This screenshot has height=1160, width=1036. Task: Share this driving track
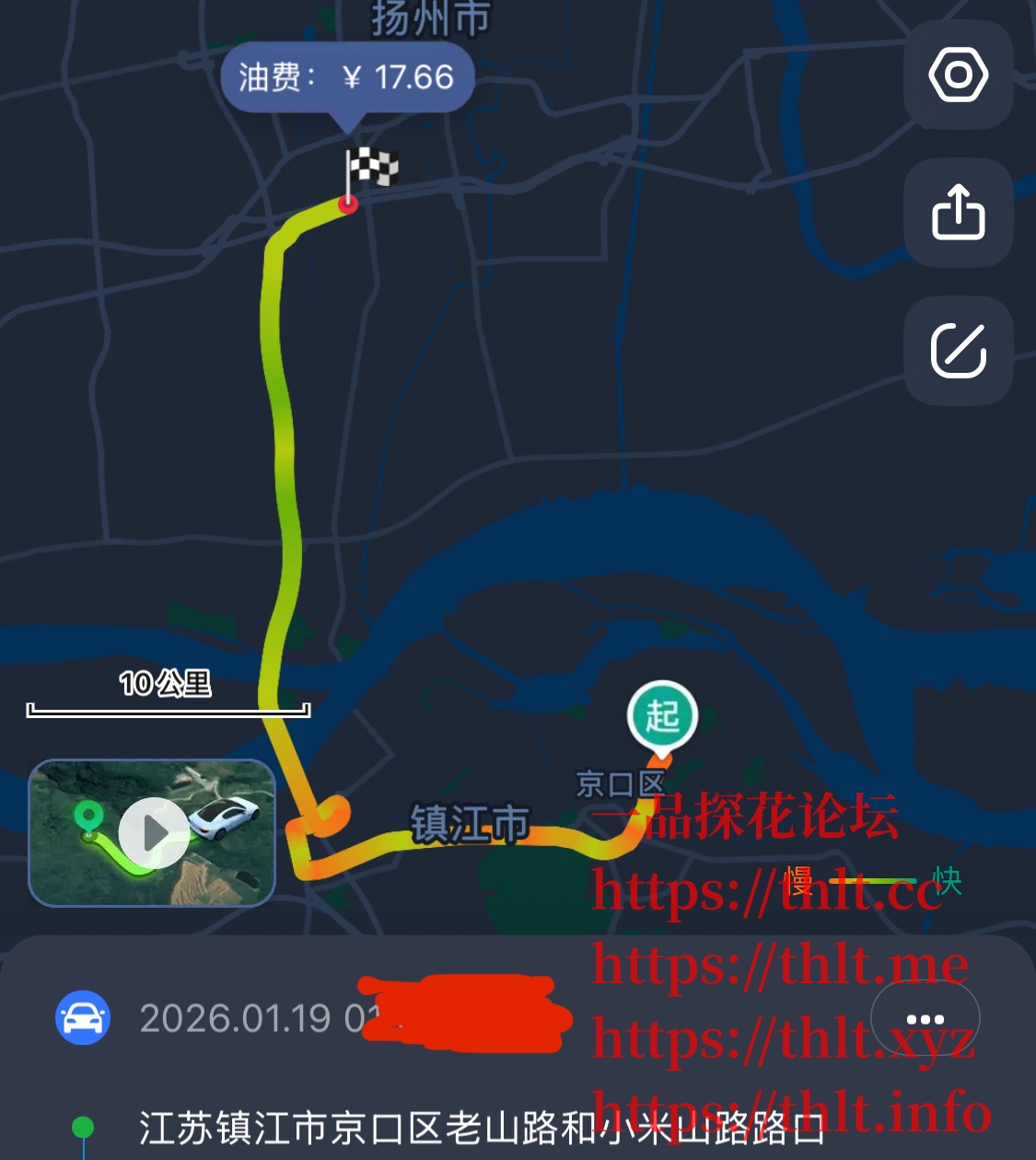click(x=958, y=213)
